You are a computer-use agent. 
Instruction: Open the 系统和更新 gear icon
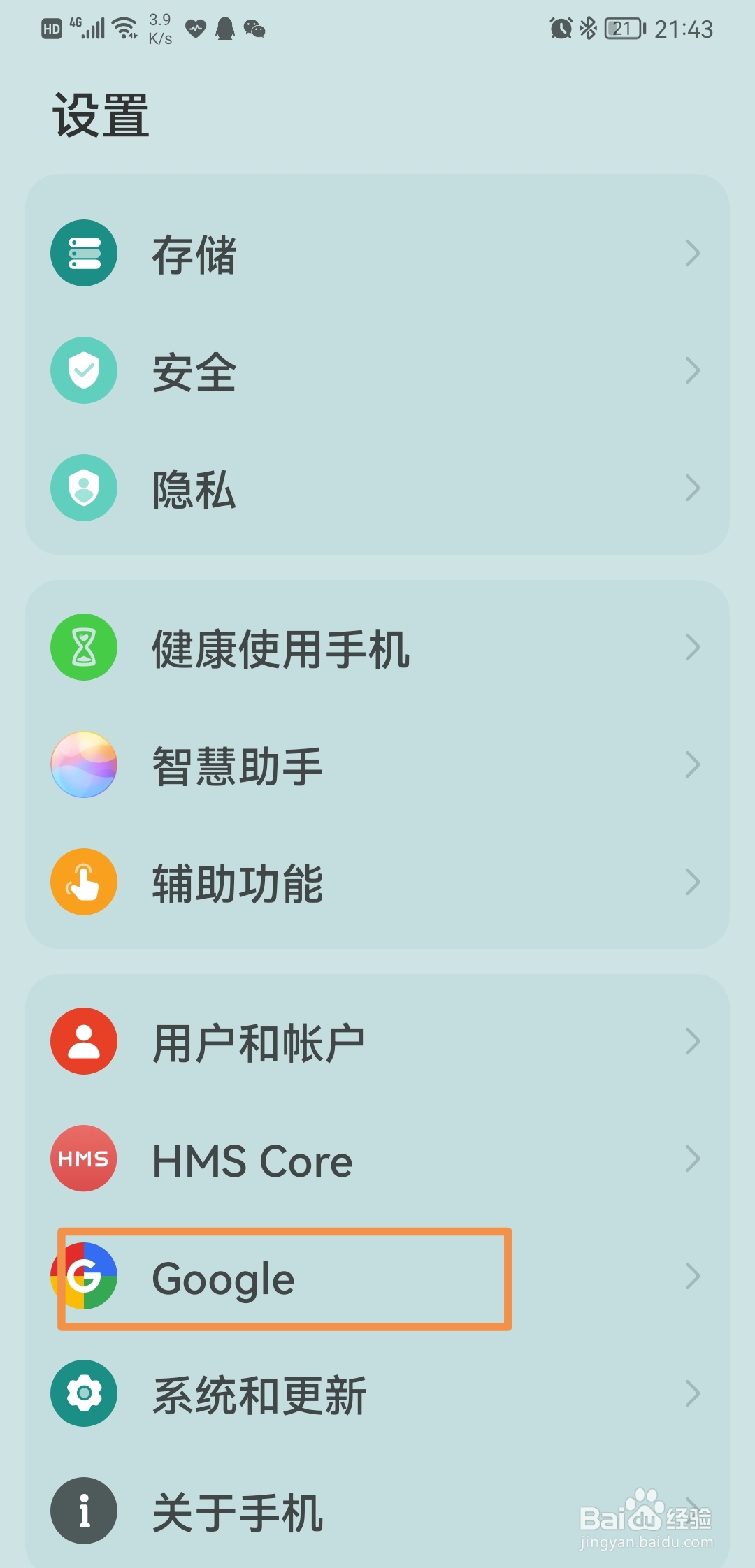tap(84, 1392)
